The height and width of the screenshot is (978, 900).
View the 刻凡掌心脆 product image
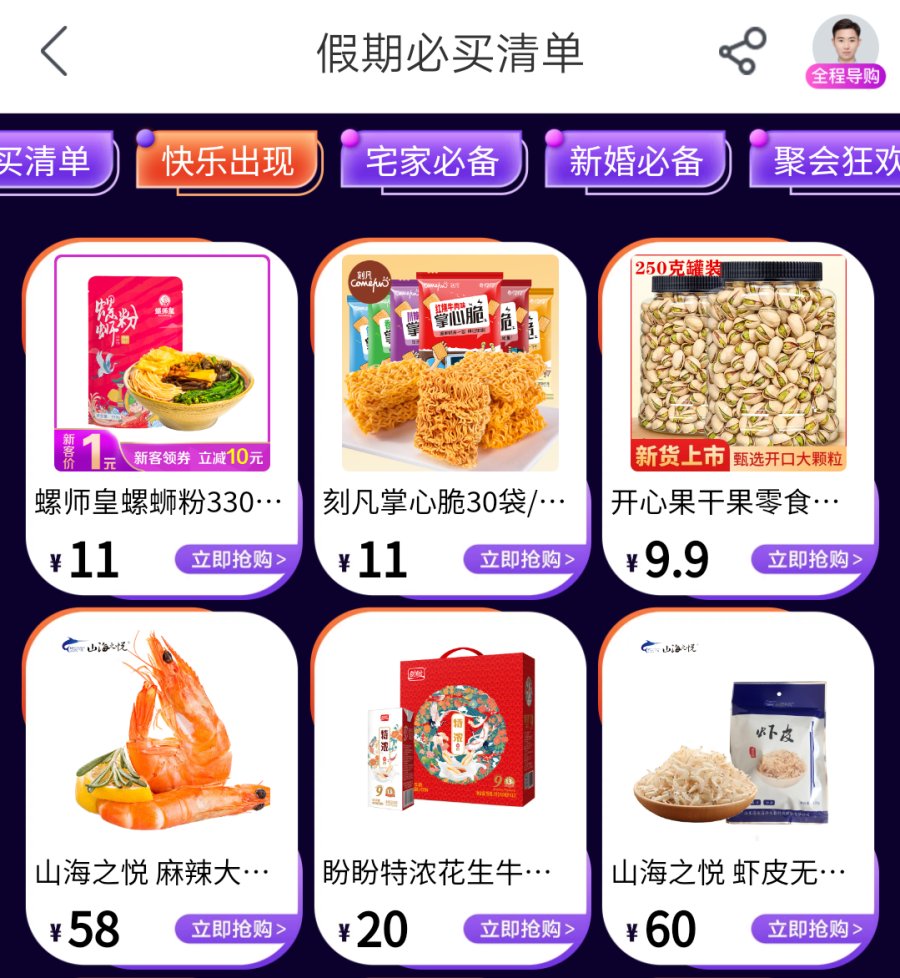point(450,363)
